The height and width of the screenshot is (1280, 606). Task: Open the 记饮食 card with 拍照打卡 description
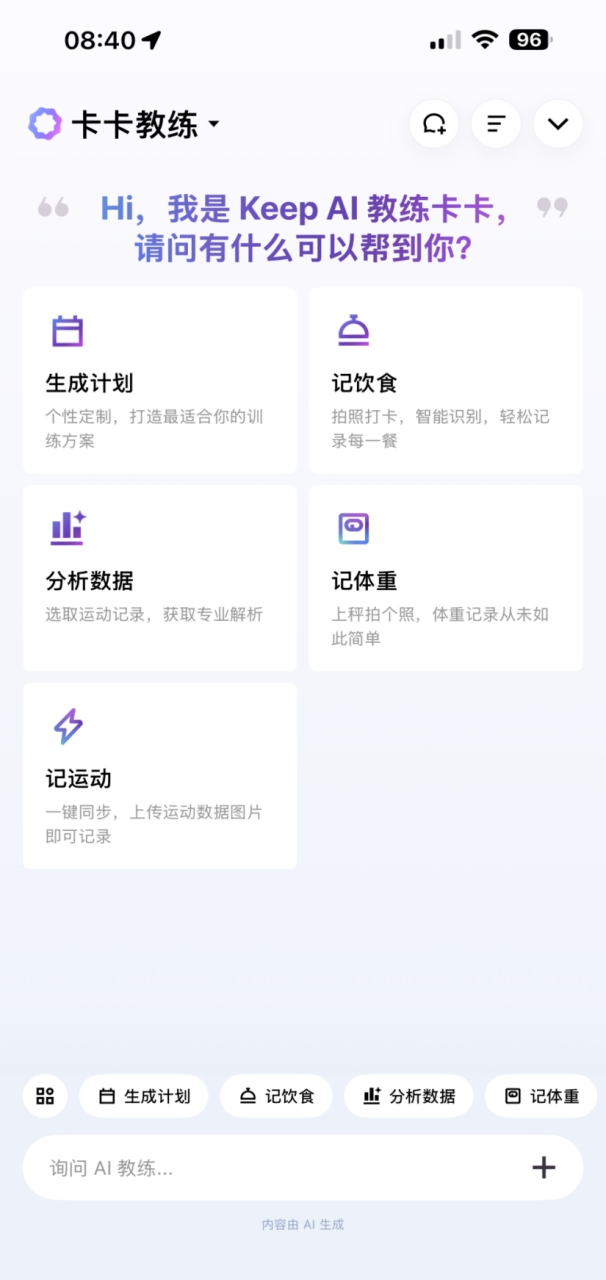tap(446, 380)
